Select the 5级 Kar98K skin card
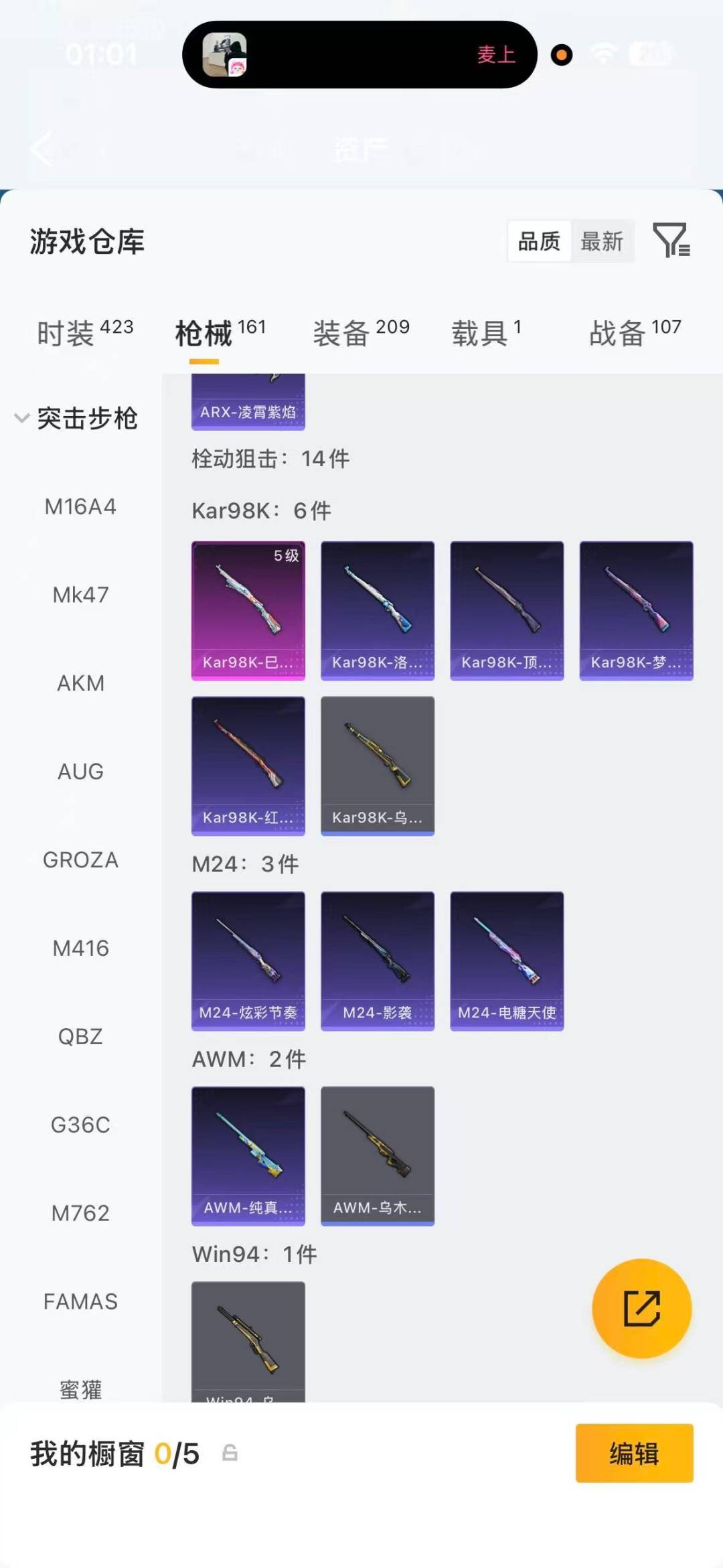 [x=248, y=610]
